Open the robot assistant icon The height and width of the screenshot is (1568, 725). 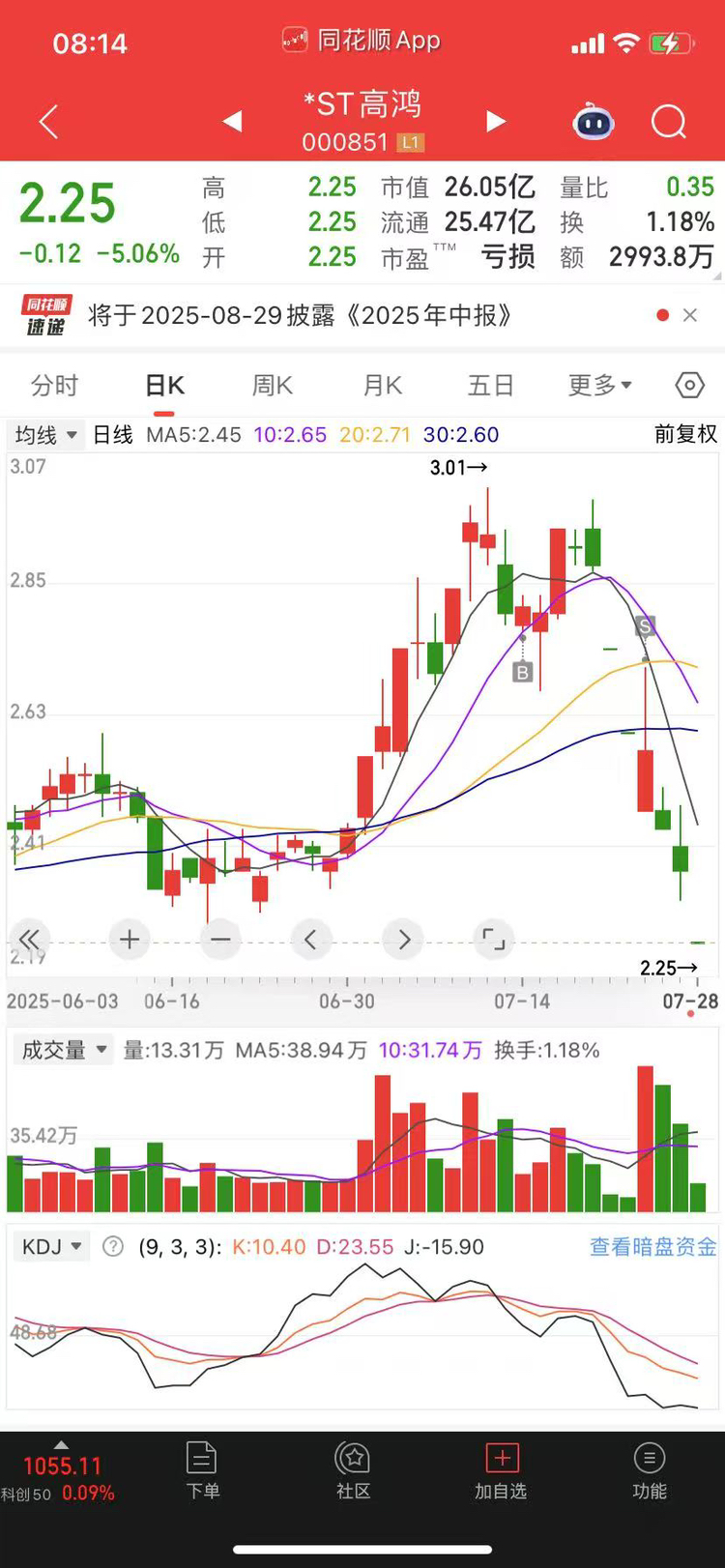[x=594, y=123]
